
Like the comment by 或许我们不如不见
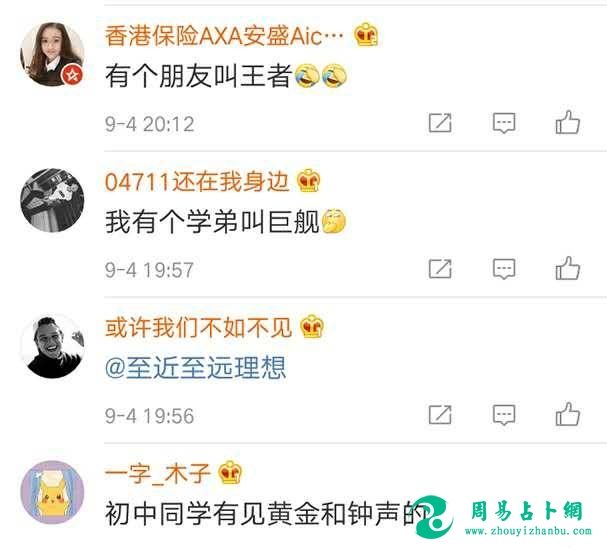coord(567,413)
